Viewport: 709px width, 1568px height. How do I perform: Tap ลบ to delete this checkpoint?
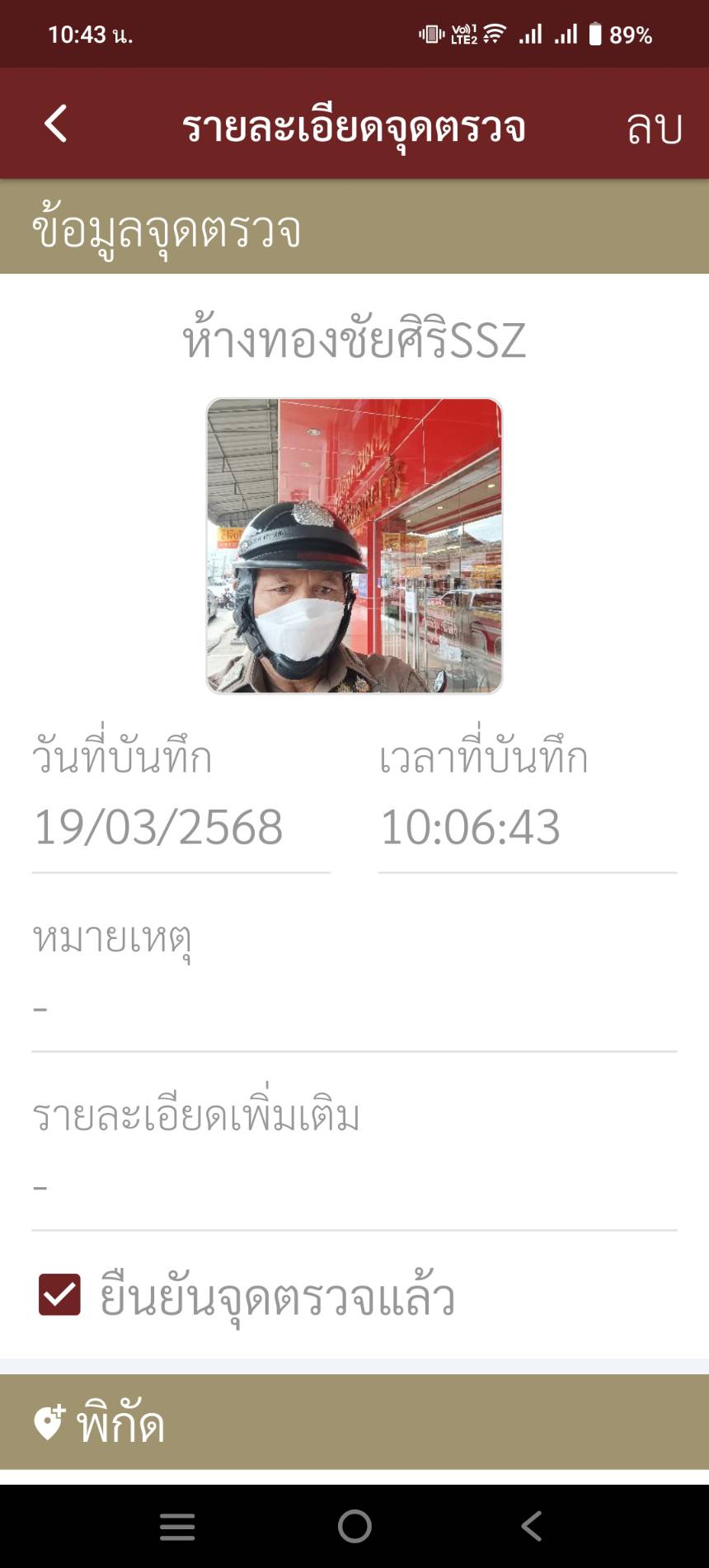click(x=654, y=128)
